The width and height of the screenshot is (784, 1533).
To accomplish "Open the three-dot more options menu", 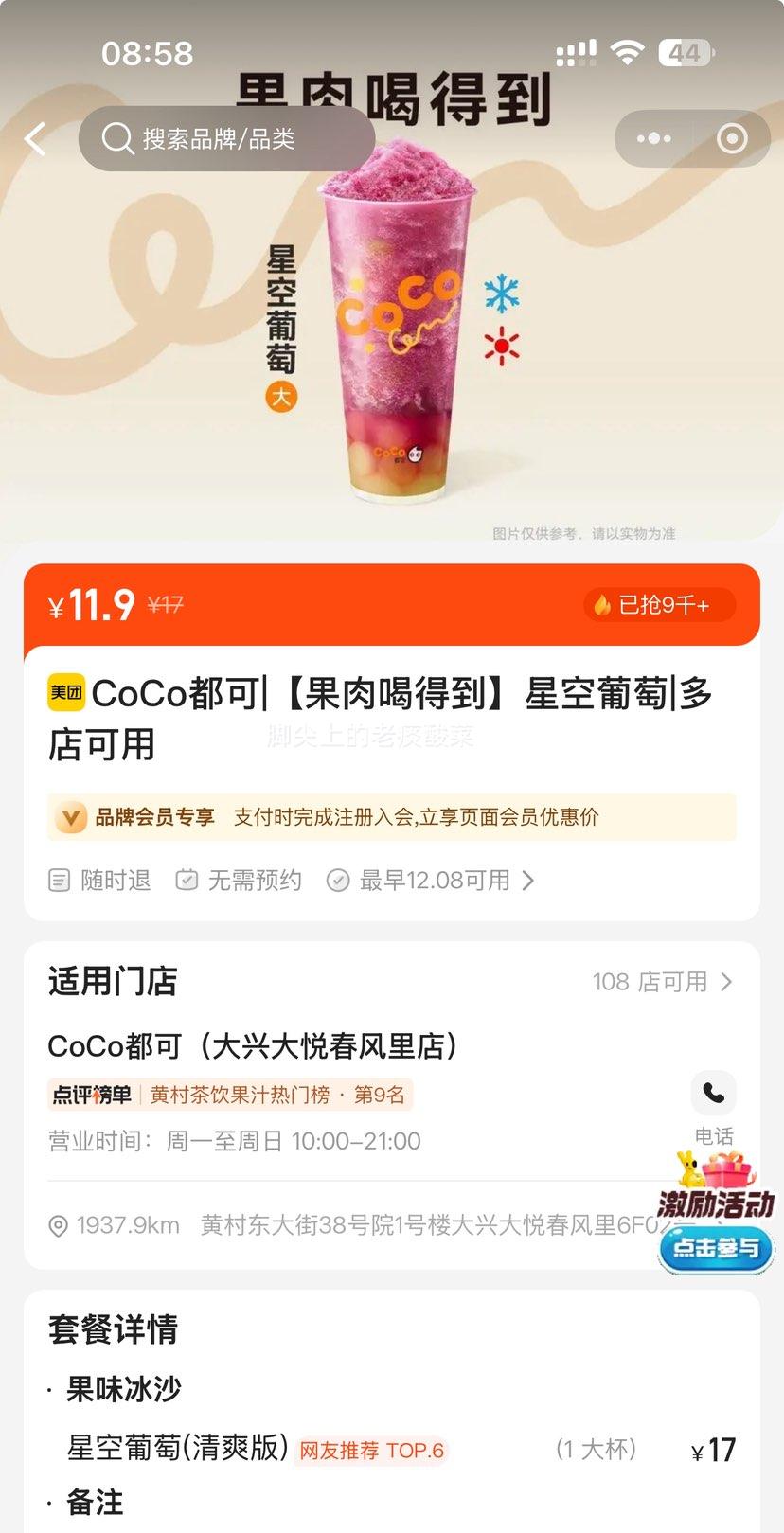I will 653,138.
